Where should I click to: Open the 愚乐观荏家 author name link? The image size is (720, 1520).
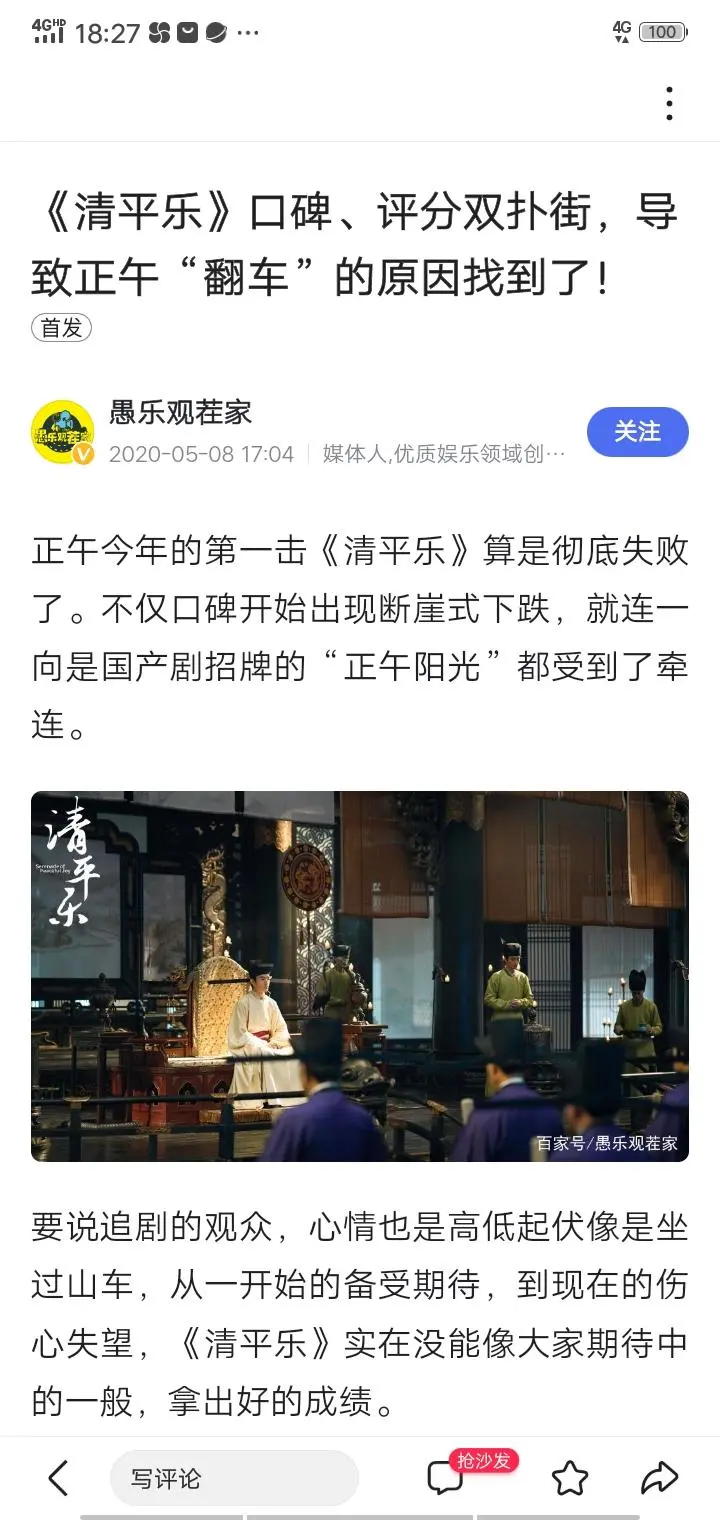(180, 412)
